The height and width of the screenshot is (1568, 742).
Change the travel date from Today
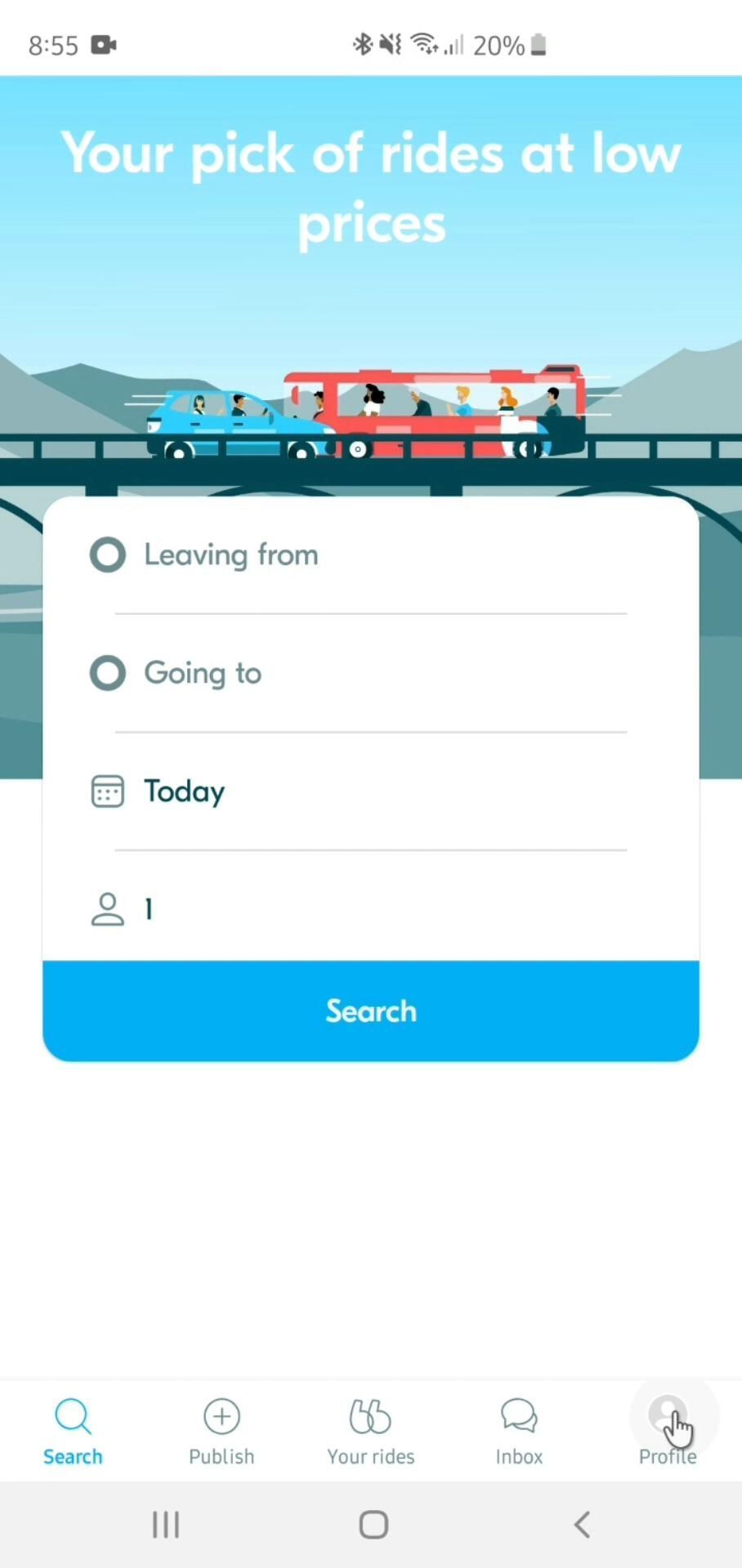click(369, 791)
